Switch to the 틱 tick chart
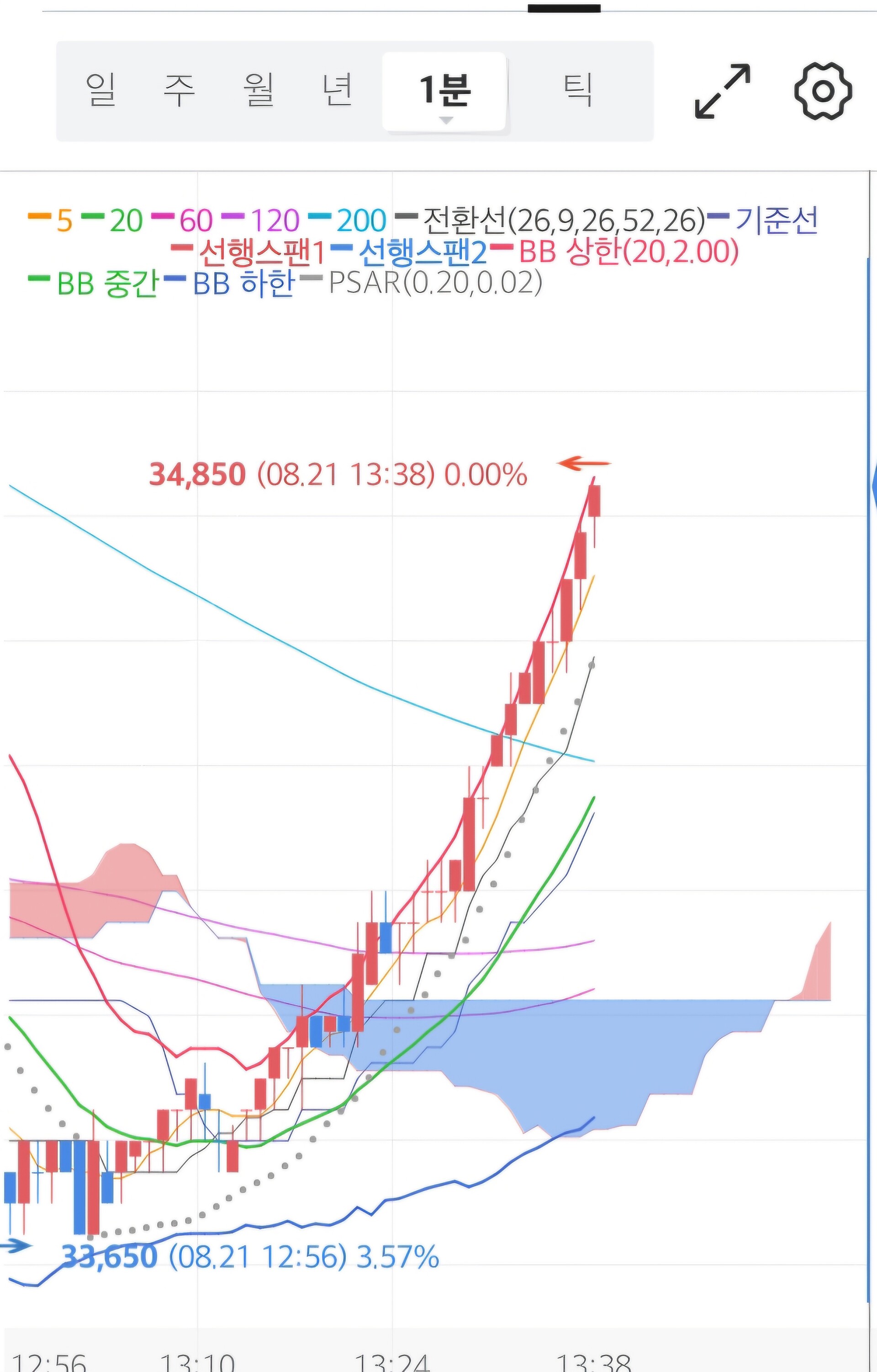Screen dimensions: 877x1372 [x=579, y=90]
